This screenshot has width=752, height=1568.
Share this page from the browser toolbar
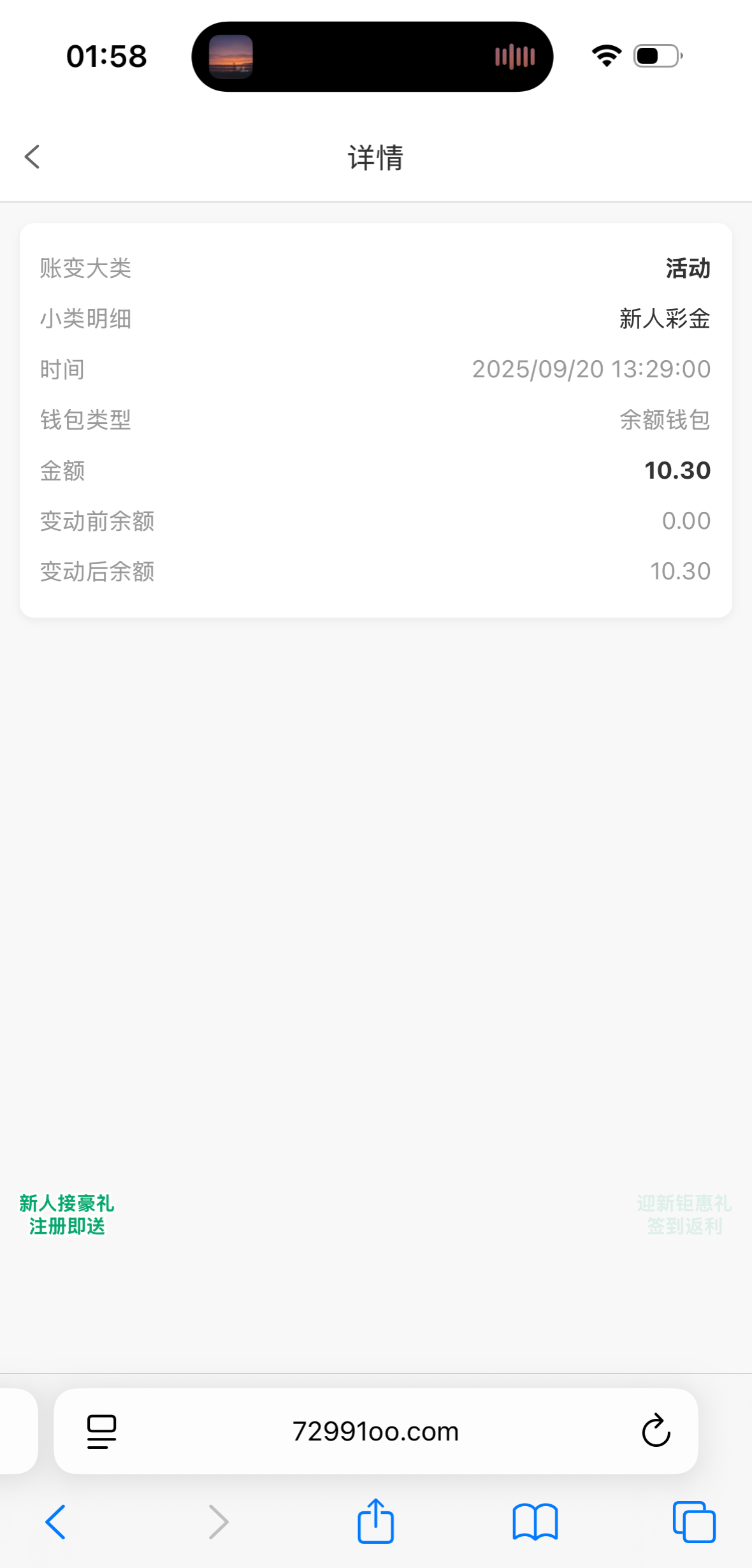click(375, 1521)
